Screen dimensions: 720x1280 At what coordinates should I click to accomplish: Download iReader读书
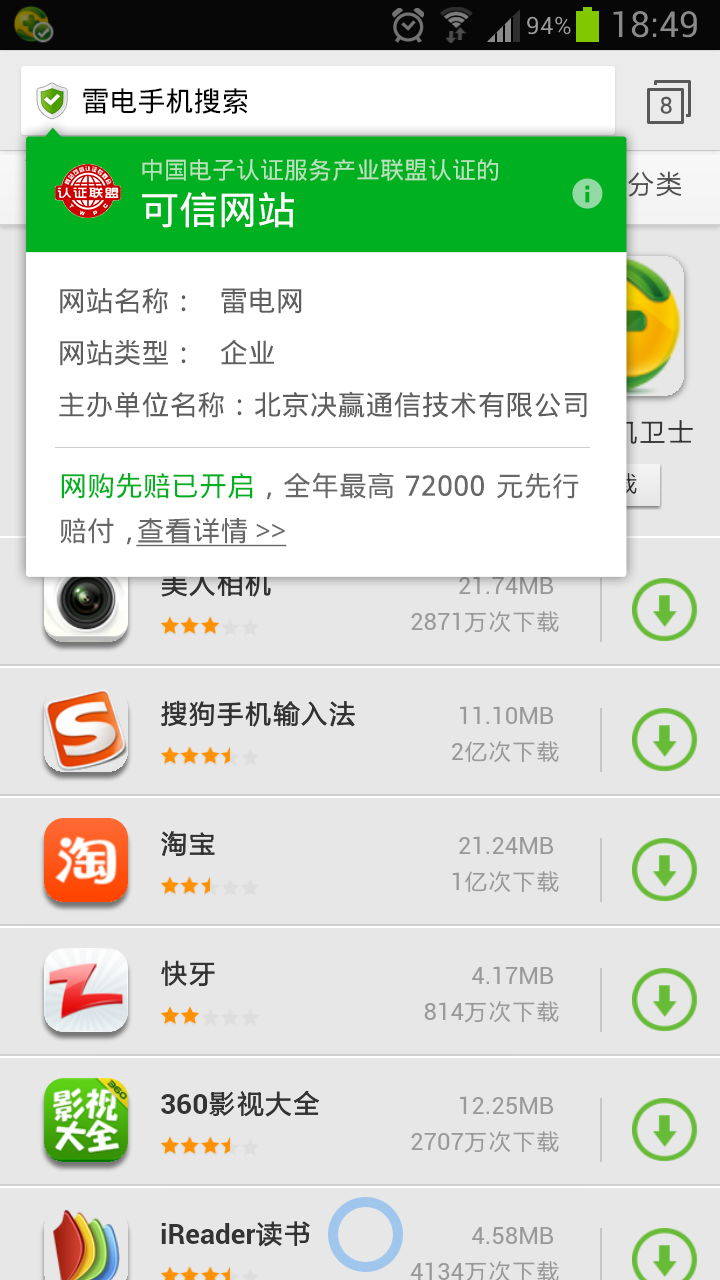(x=664, y=1255)
